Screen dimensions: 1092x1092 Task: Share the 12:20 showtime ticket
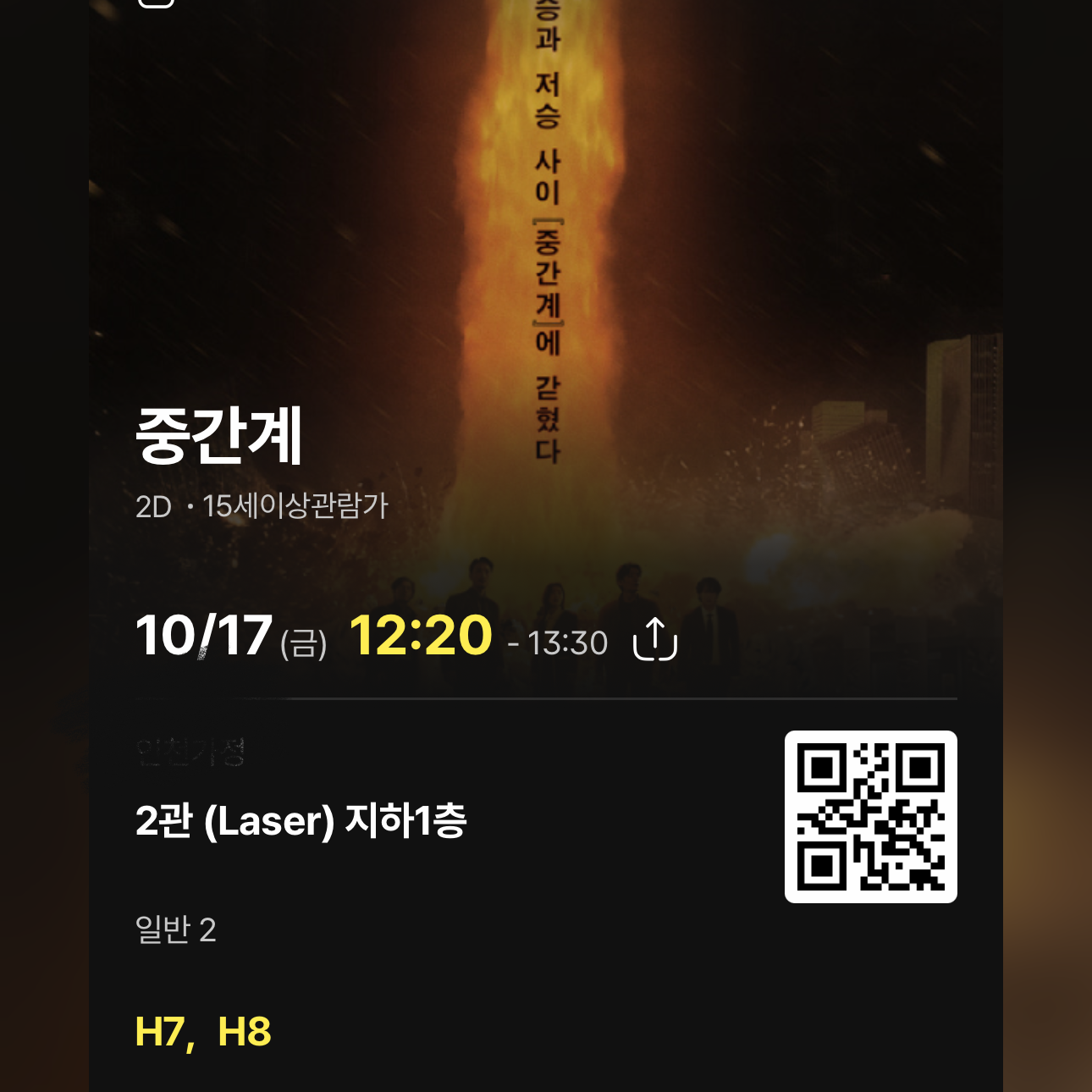[654, 639]
